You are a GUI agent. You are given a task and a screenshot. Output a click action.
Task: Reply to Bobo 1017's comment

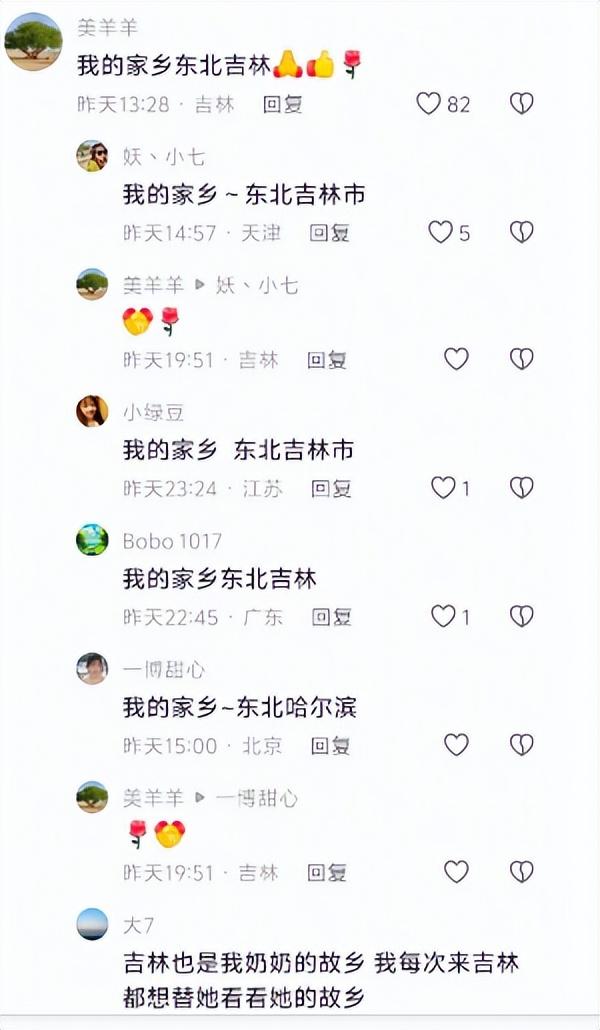tap(329, 617)
